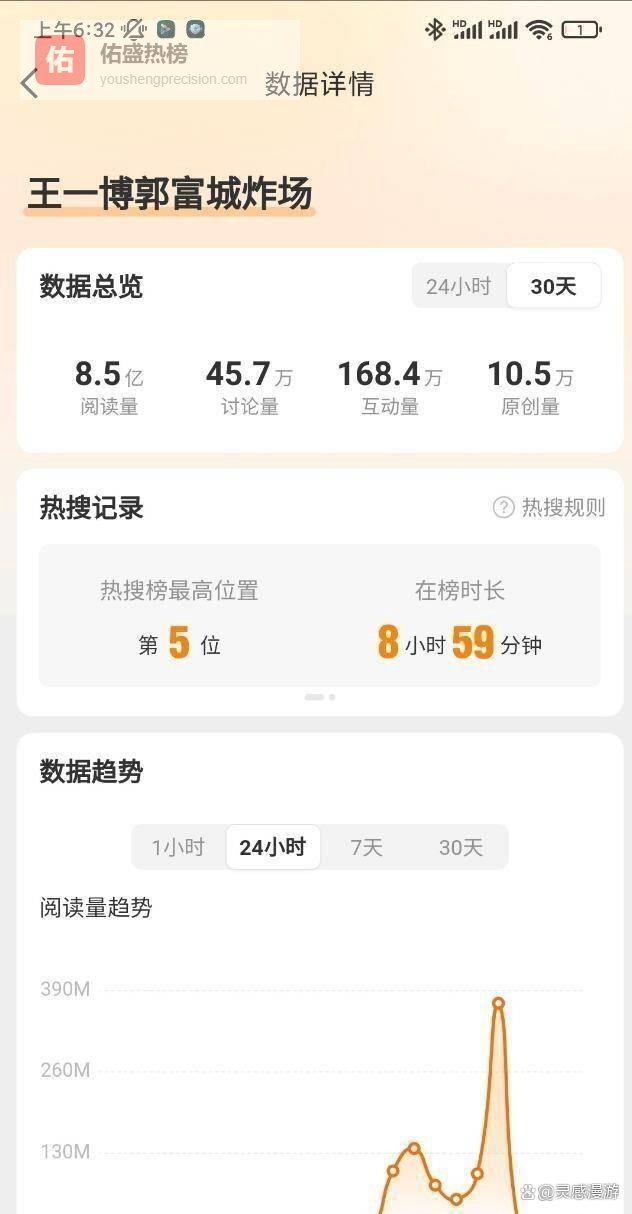632x1214 pixels.
Task: Switch trend chart to 7天
Action: (366, 848)
